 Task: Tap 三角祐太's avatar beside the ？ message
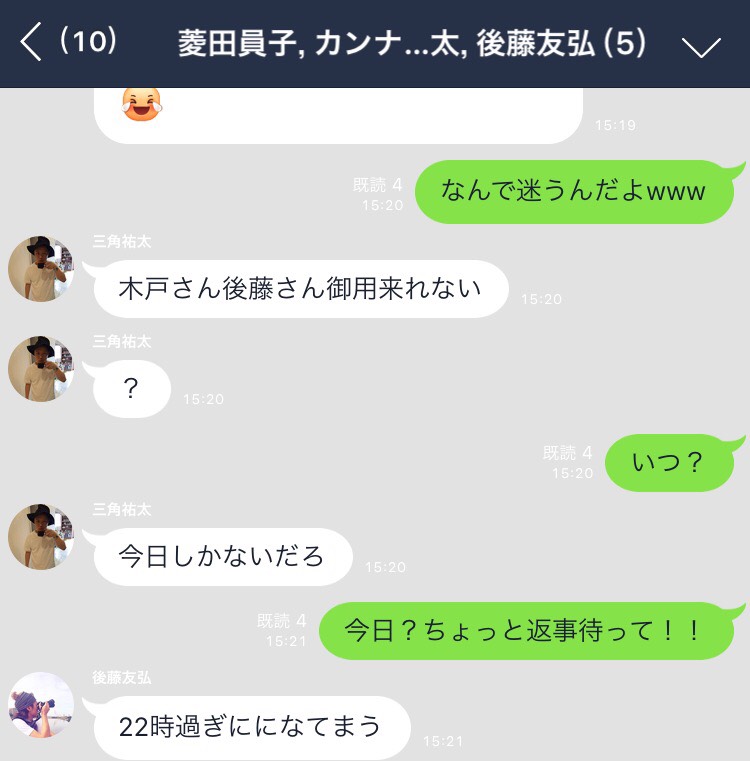tap(41, 369)
